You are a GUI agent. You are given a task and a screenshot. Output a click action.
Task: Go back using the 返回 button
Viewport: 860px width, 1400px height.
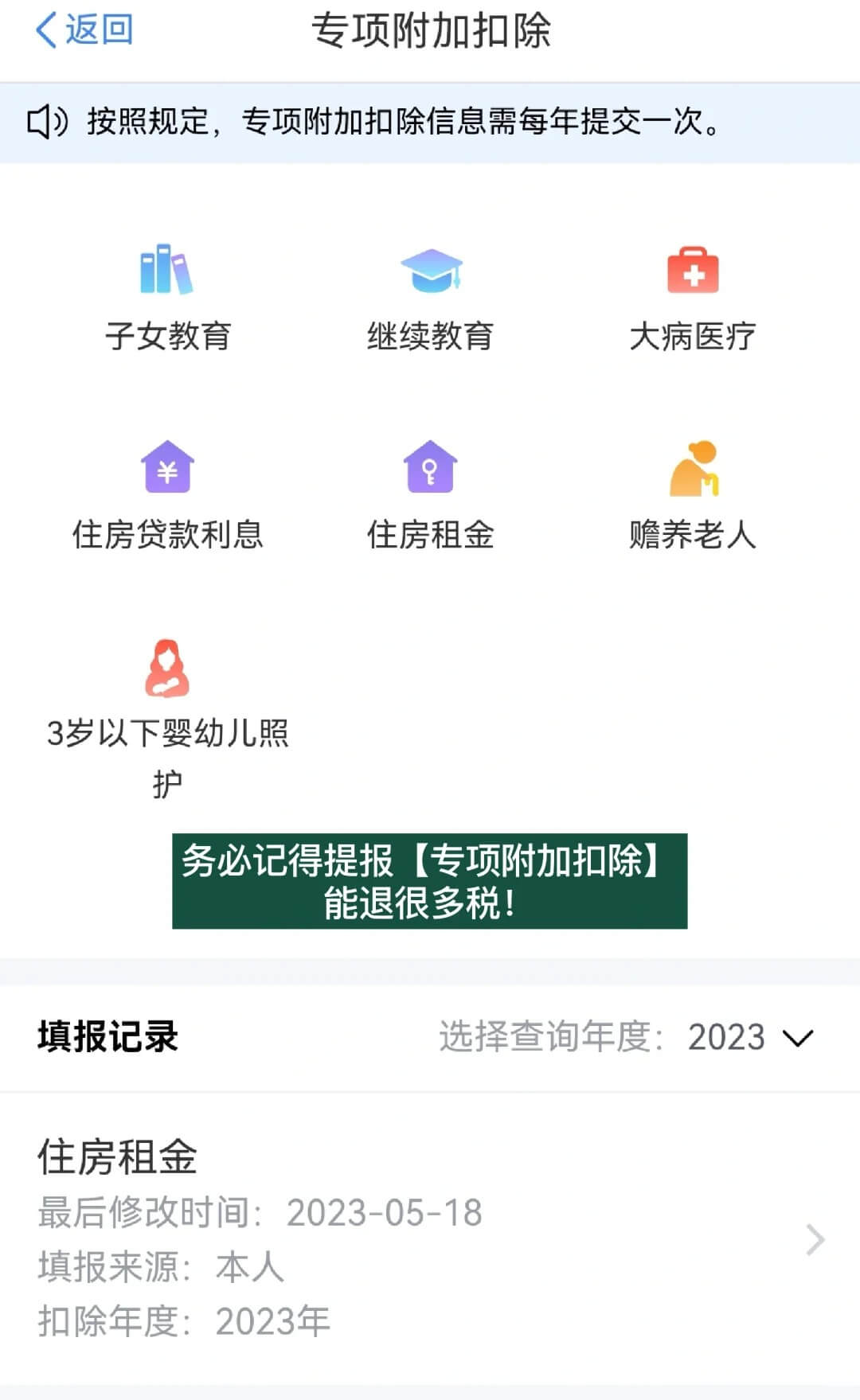(x=84, y=30)
